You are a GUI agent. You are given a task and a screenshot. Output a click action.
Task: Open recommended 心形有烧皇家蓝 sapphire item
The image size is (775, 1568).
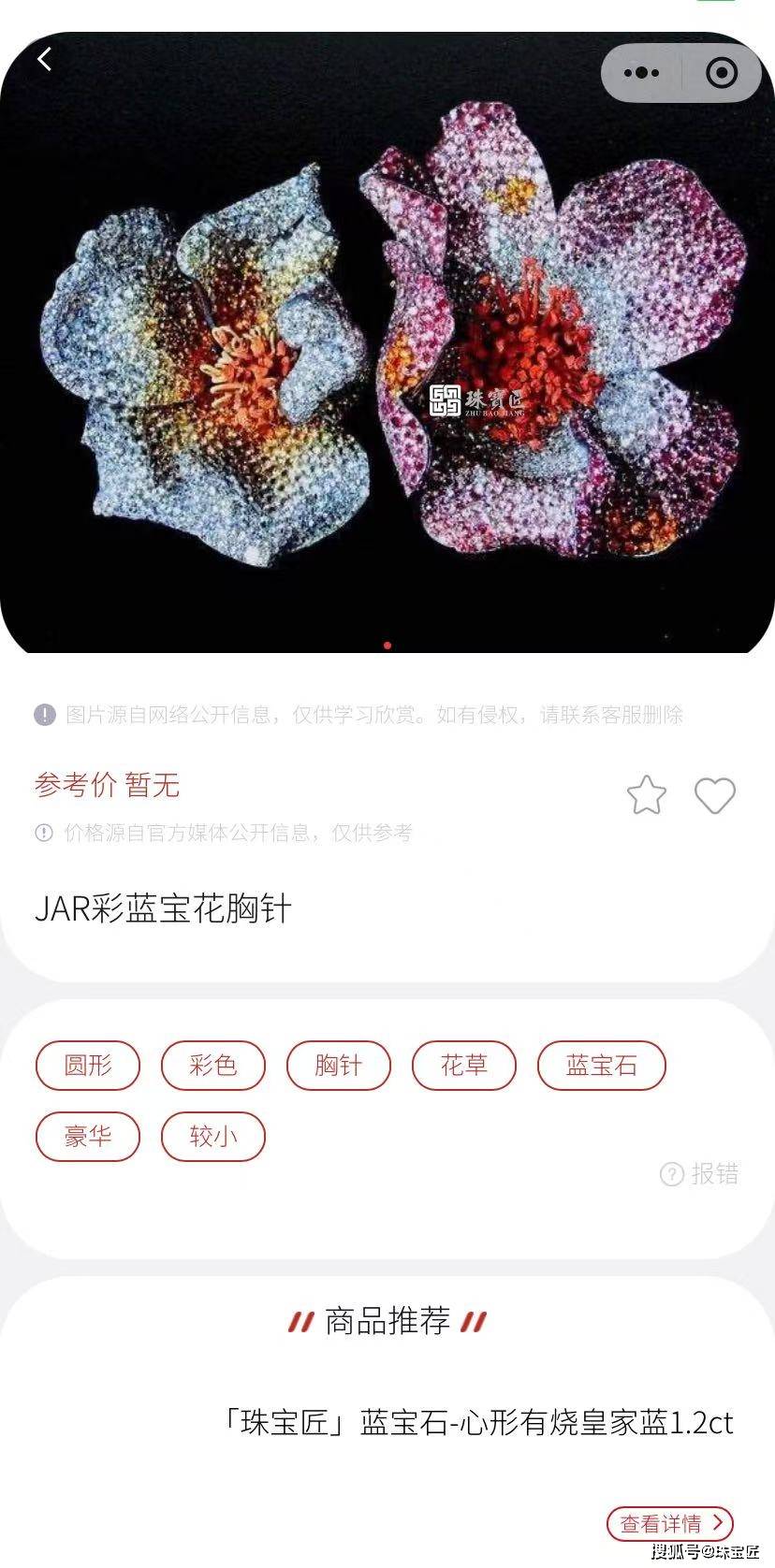coord(476,1423)
